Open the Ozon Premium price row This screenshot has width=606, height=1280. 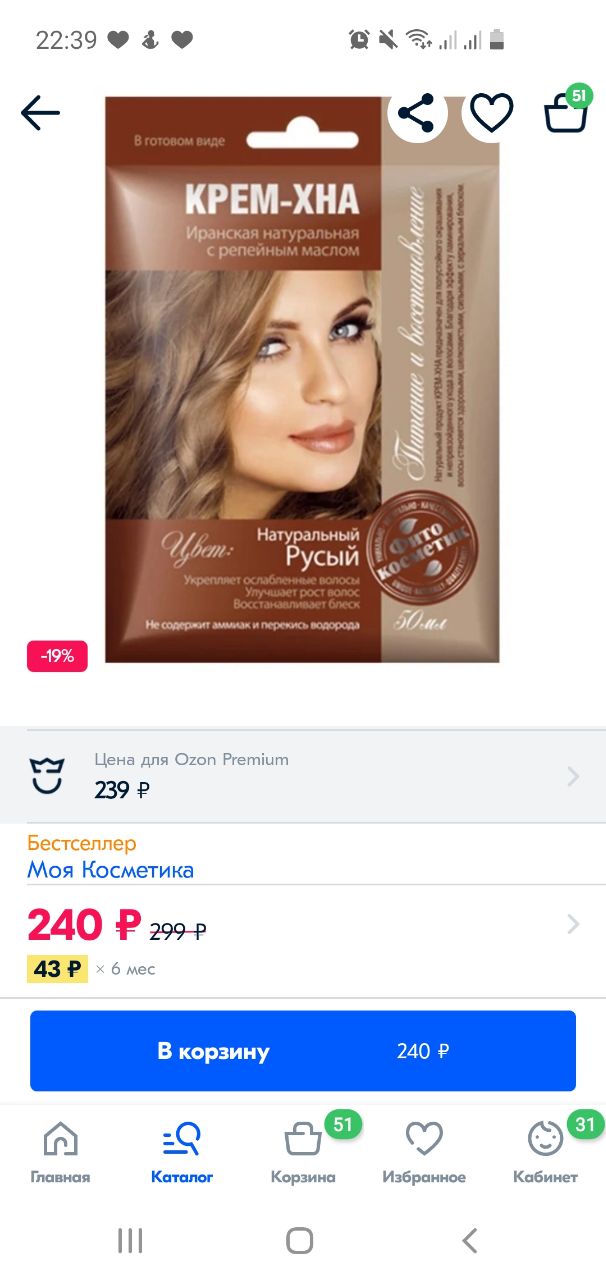click(x=302, y=775)
